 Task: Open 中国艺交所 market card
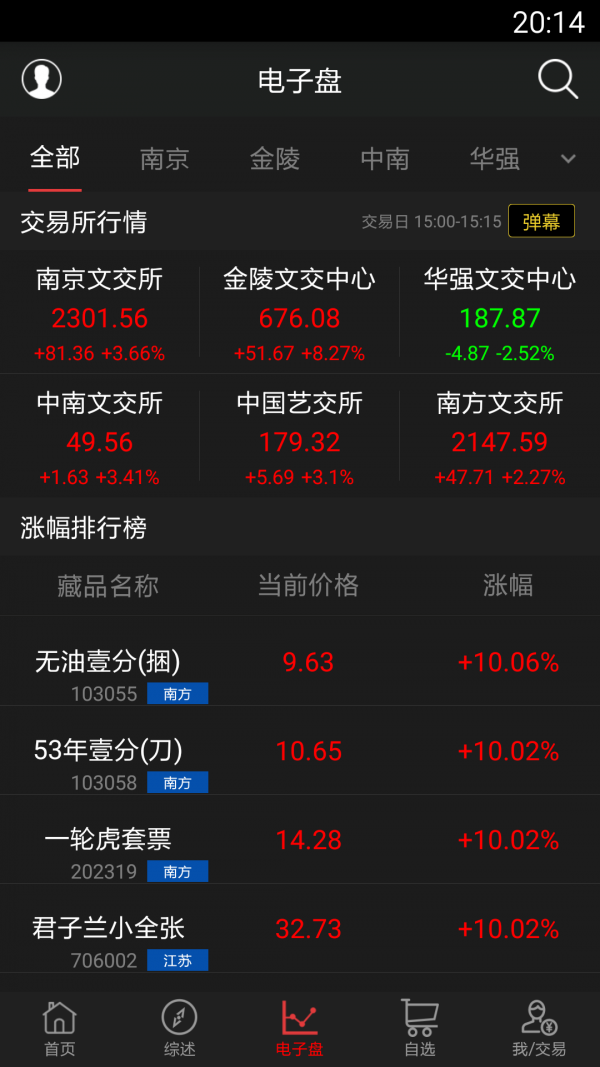[x=299, y=436]
